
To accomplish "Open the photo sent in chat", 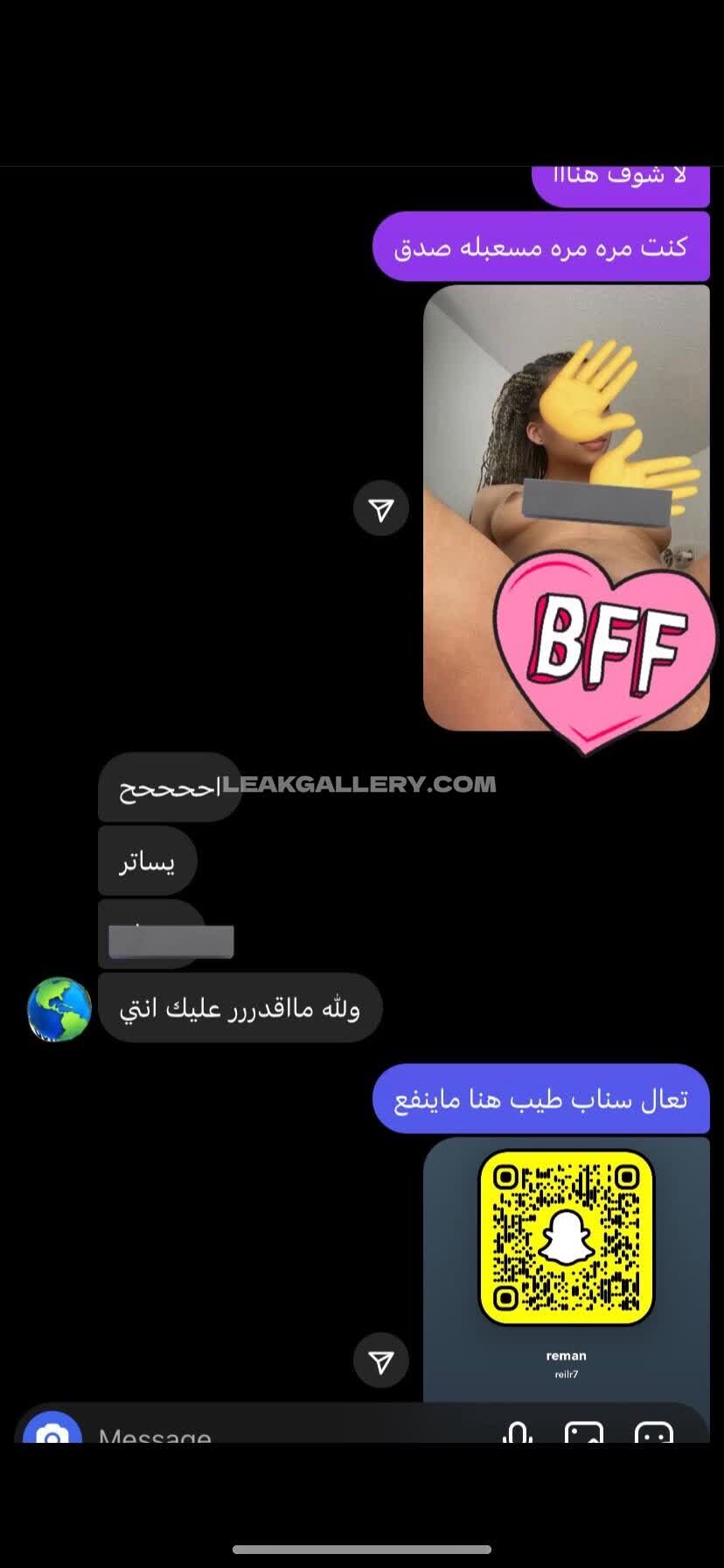I will 566,507.
